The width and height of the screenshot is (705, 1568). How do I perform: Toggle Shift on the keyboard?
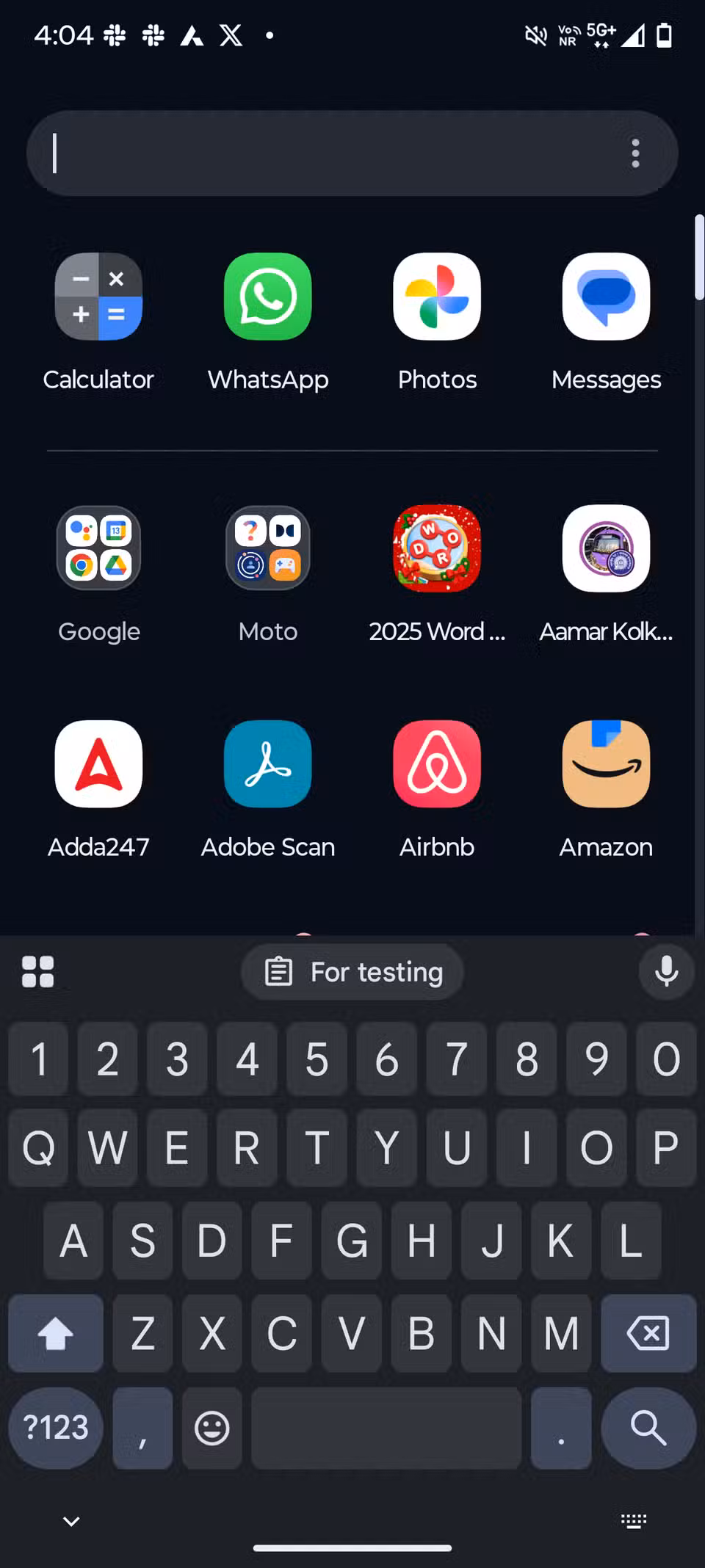(55, 1334)
